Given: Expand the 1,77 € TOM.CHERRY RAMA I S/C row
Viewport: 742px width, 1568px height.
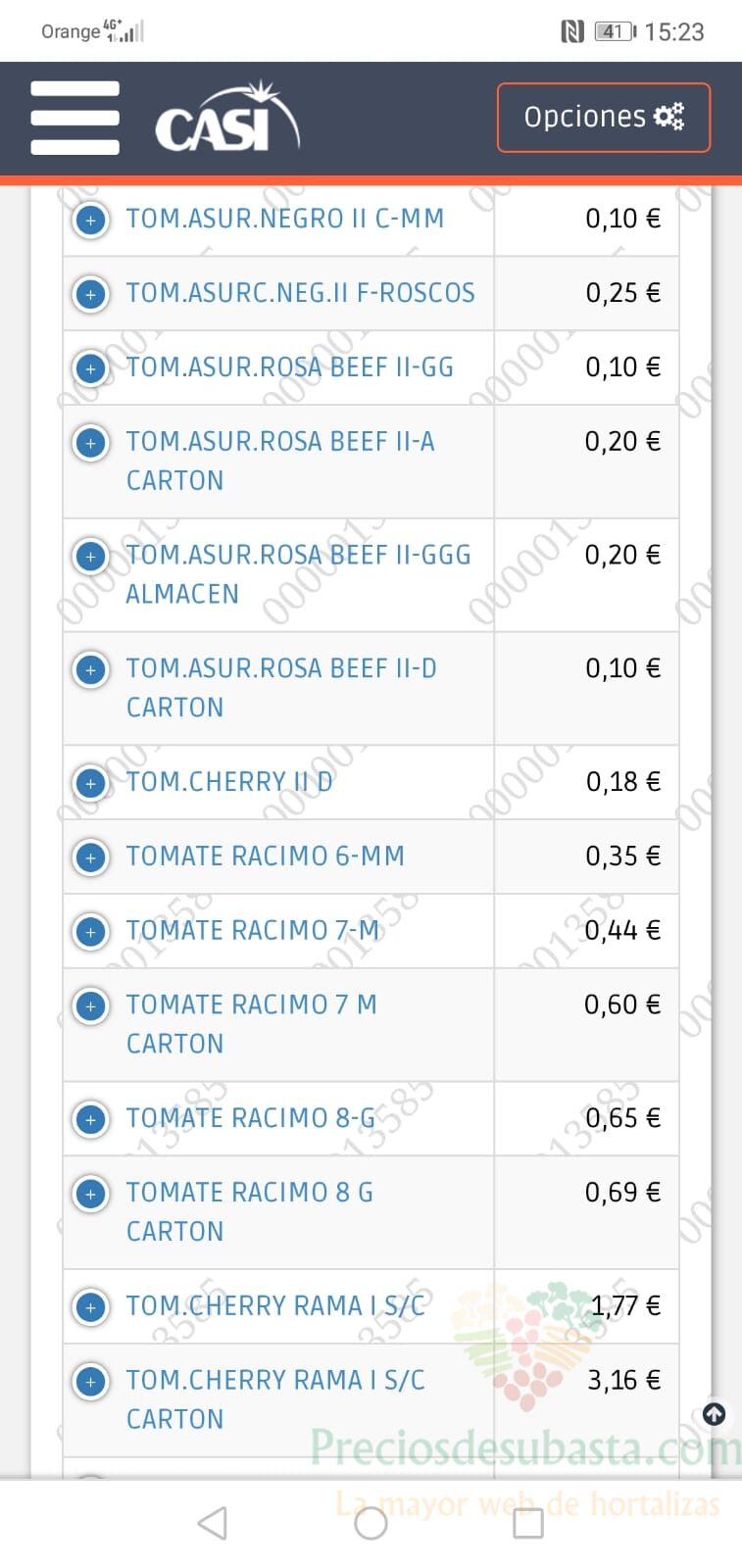Looking at the screenshot, I should [91, 1307].
